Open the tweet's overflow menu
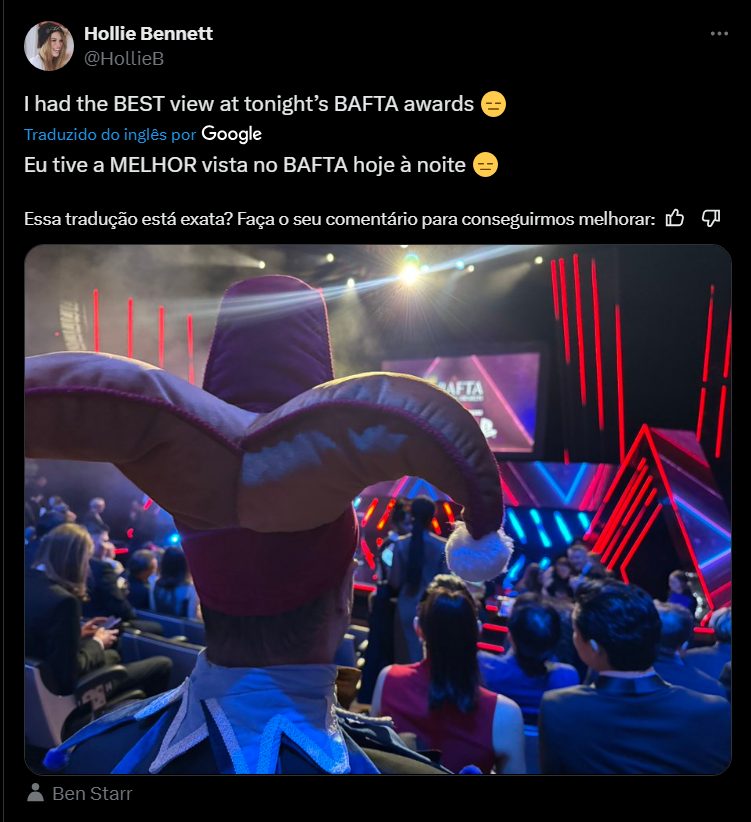 click(x=719, y=33)
